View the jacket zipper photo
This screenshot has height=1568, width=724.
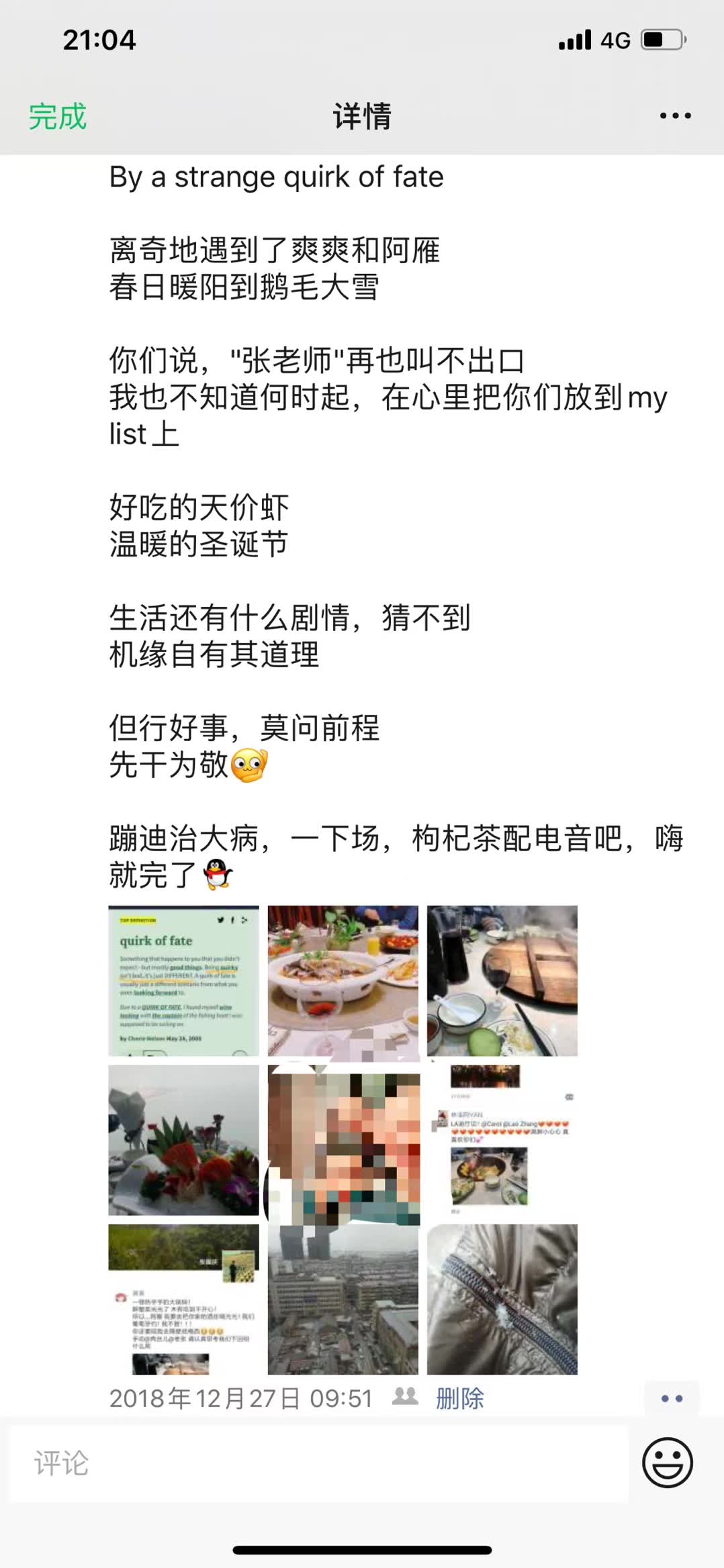pos(502,1299)
